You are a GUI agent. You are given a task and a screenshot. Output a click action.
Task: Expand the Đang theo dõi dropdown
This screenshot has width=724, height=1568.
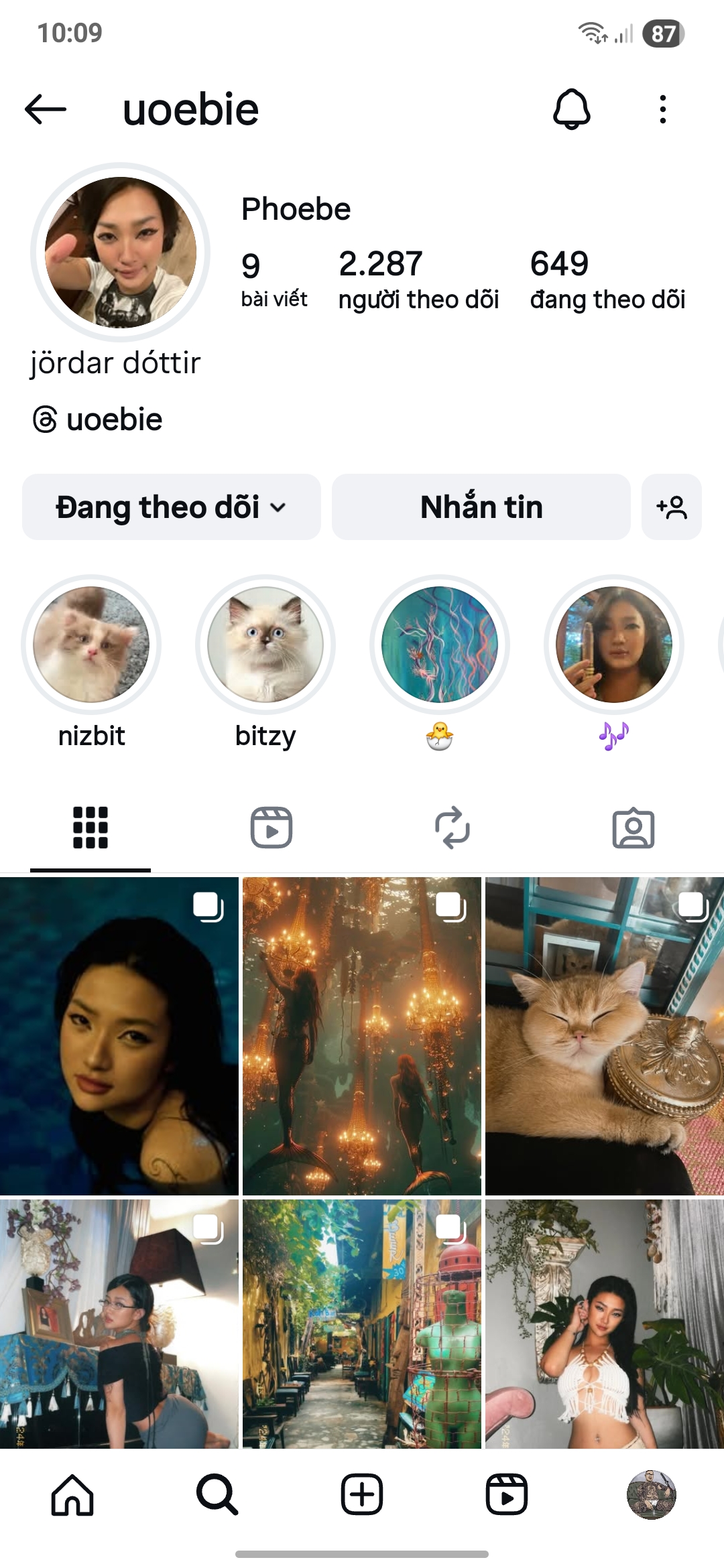click(171, 507)
